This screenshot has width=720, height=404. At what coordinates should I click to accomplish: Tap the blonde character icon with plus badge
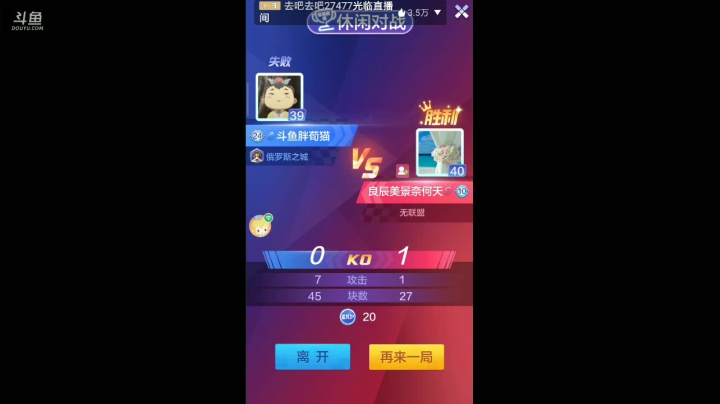[x=260, y=226]
